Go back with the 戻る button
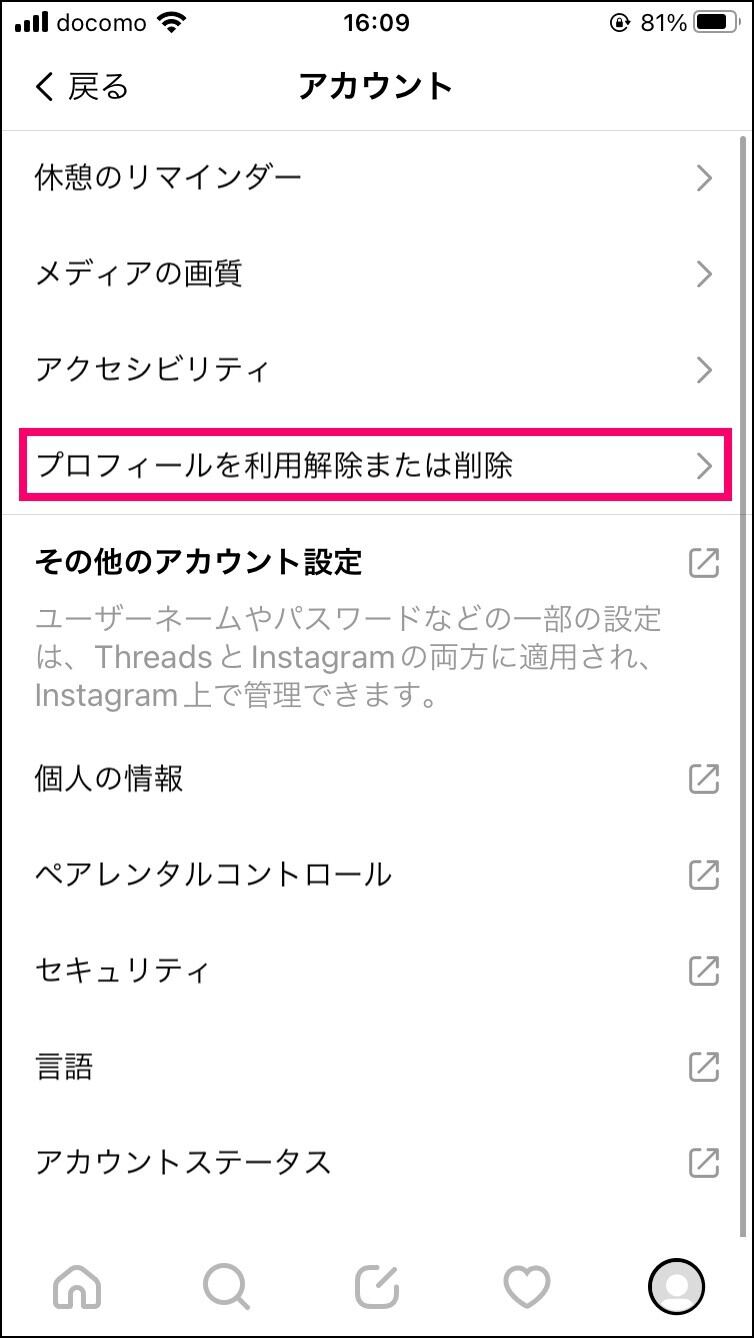Image resolution: width=754 pixels, height=1338 pixels. (x=82, y=87)
